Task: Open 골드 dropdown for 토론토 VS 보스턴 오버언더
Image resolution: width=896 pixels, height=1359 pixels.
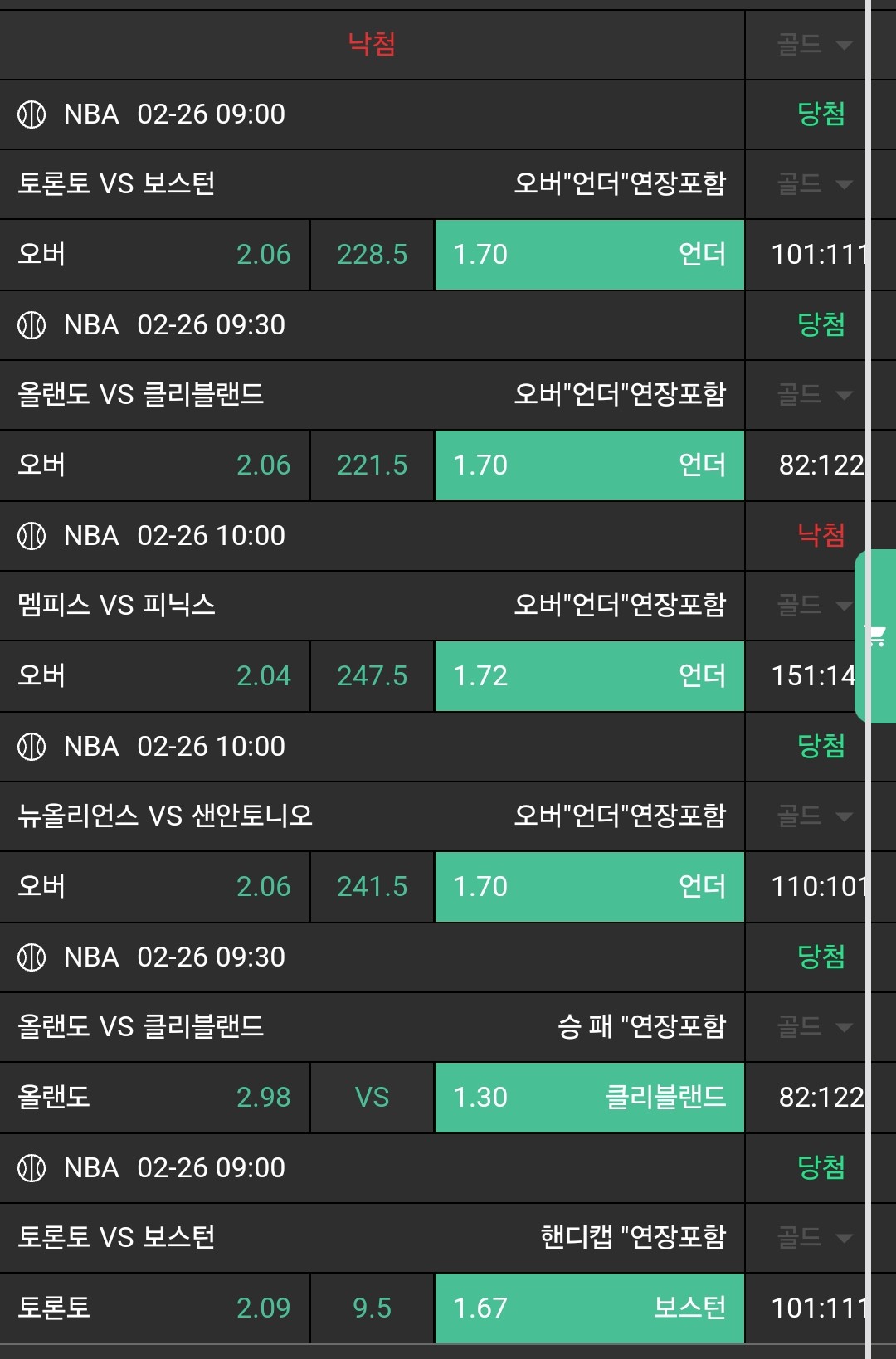Action: (x=814, y=183)
